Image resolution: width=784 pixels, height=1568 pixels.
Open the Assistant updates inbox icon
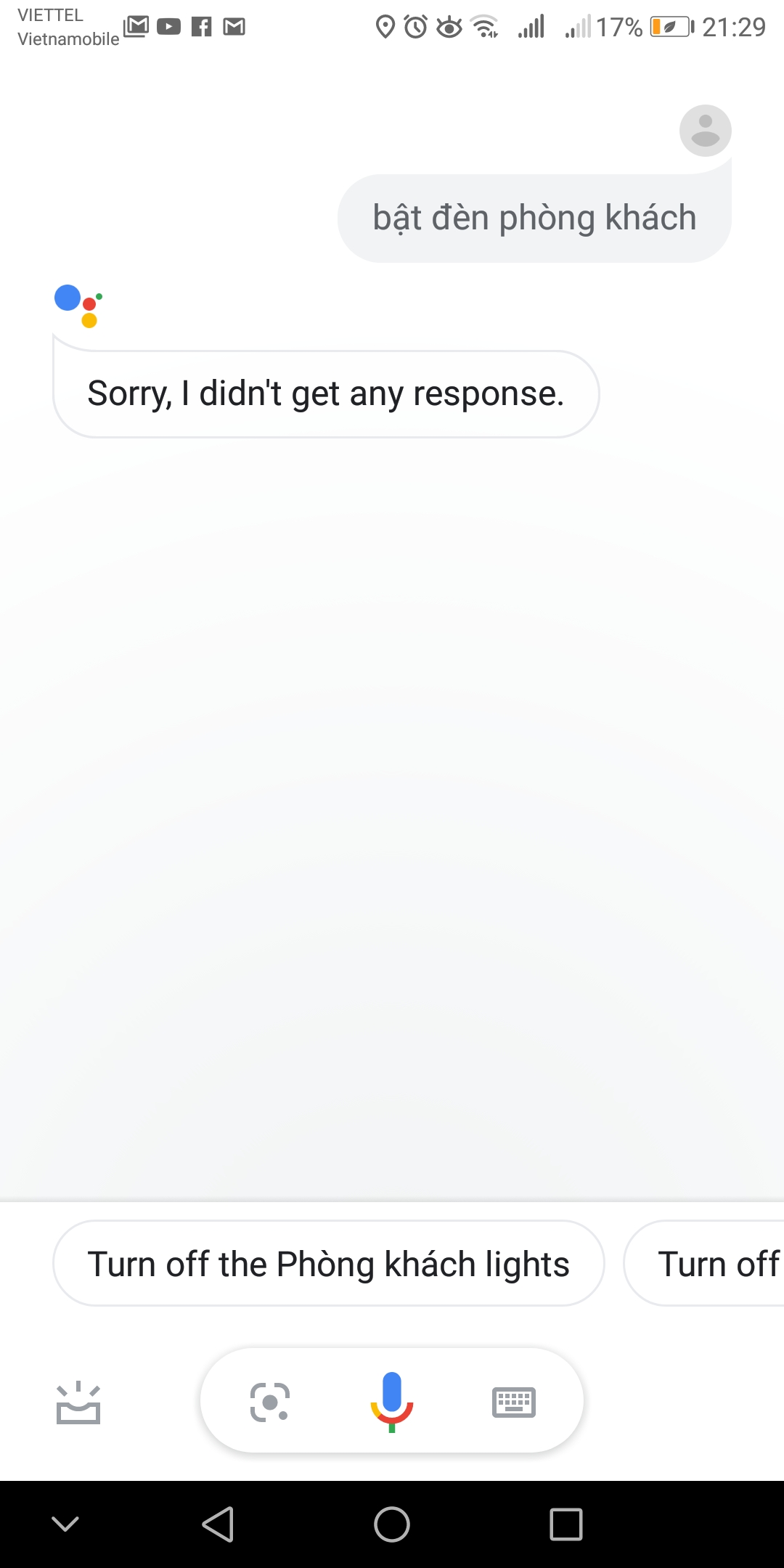tap(78, 1402)
